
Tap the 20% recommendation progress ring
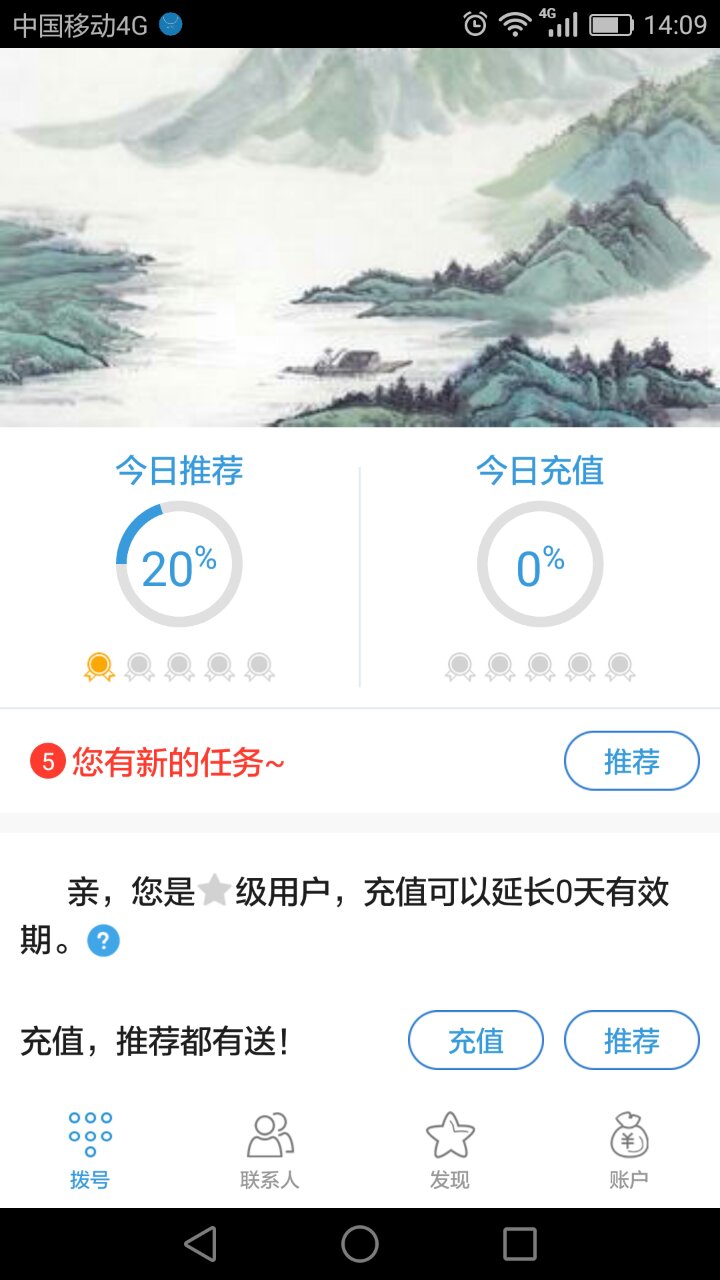point(179,563)
